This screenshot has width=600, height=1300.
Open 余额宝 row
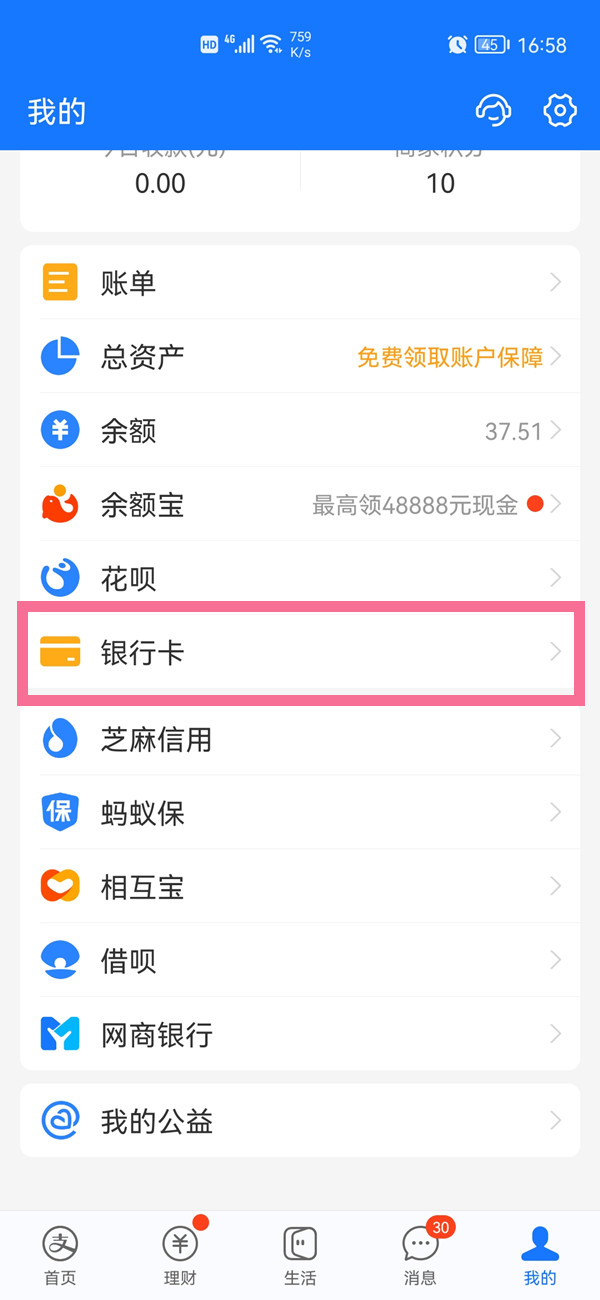(300, 505)
